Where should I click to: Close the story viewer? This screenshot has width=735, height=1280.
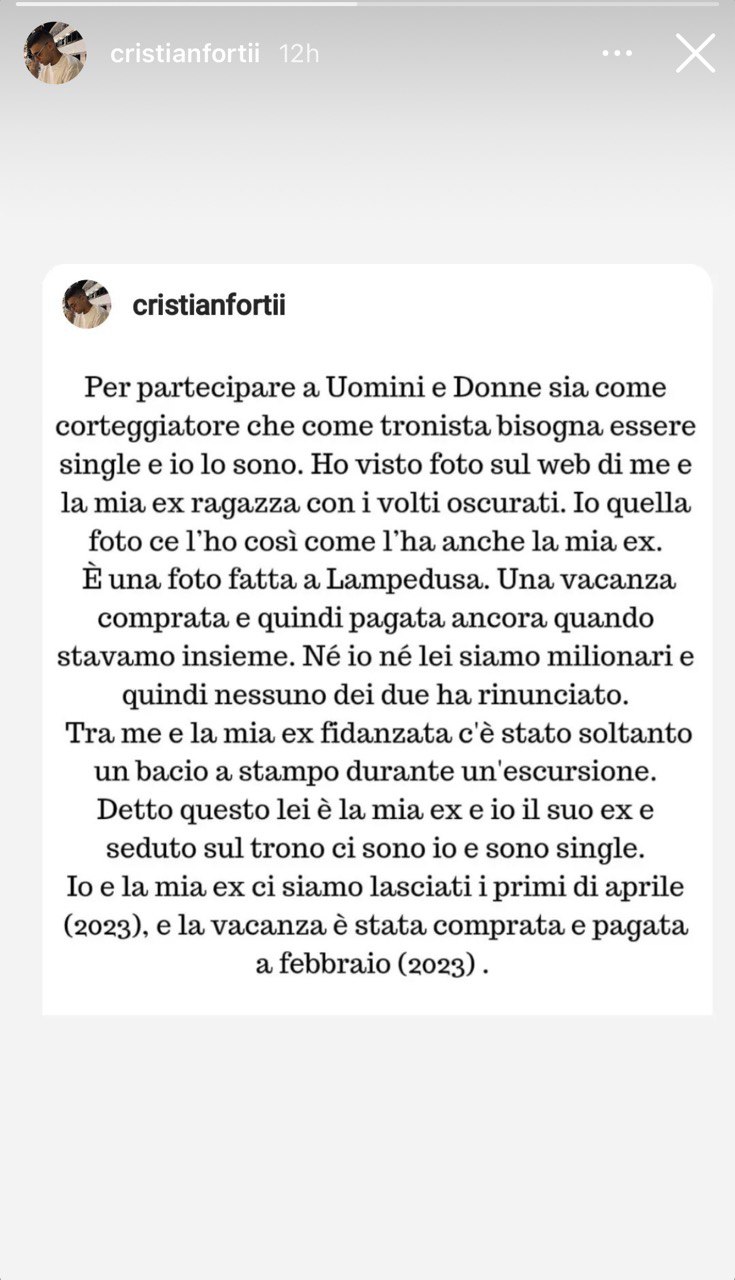695,53
